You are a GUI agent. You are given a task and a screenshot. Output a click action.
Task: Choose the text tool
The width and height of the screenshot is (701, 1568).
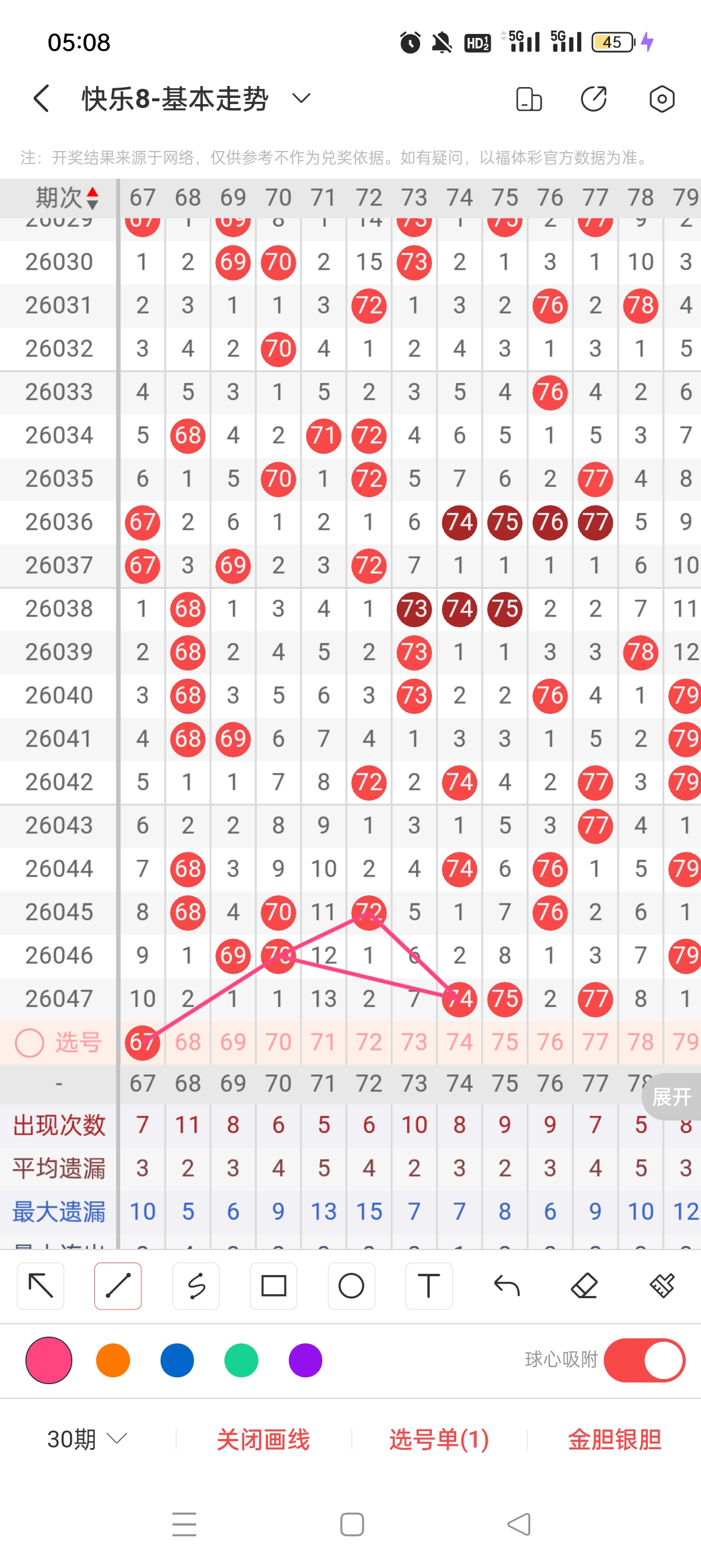(429, 1286)
